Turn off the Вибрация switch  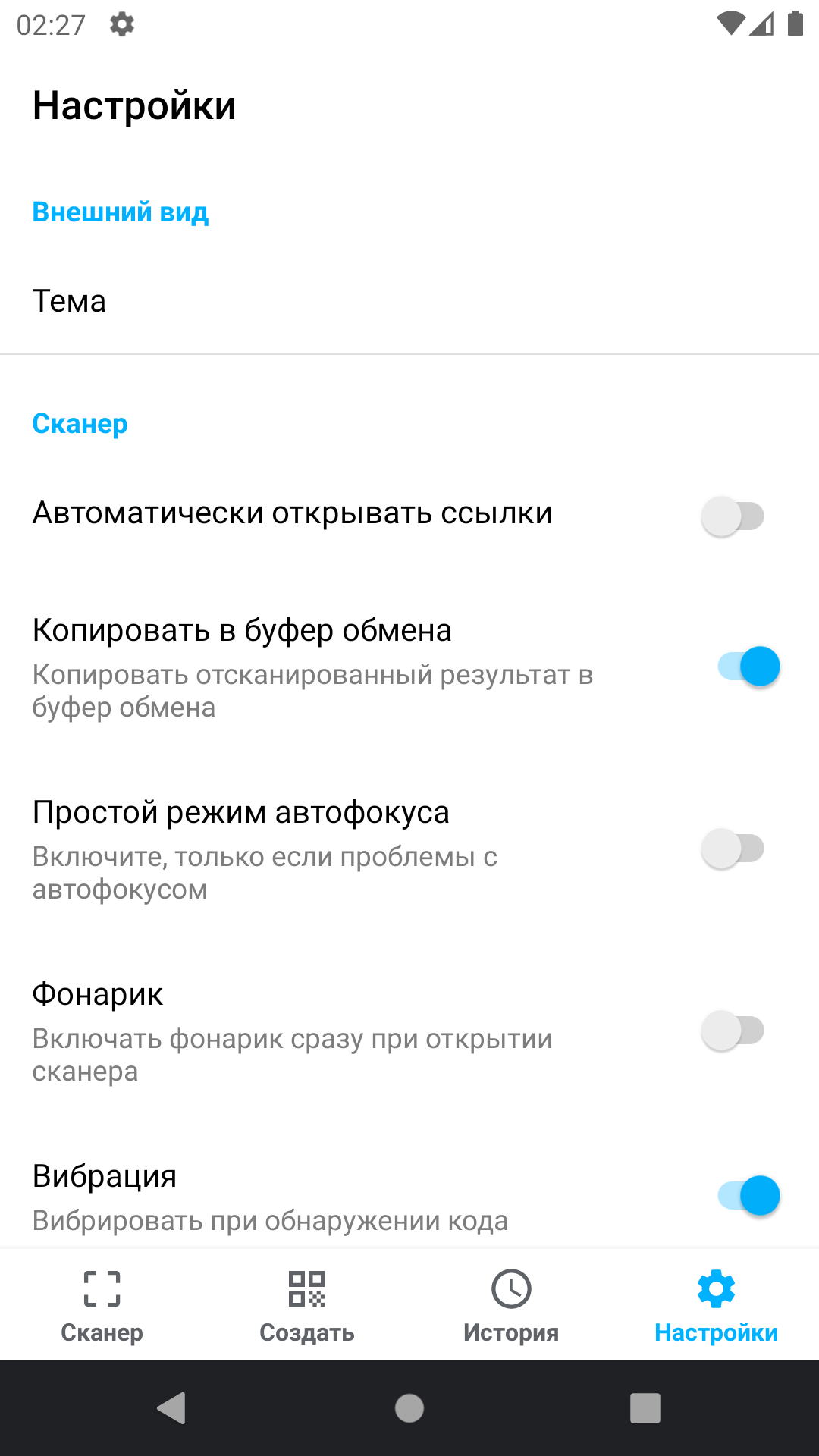pyautogui.click(x=748, y=1196)
